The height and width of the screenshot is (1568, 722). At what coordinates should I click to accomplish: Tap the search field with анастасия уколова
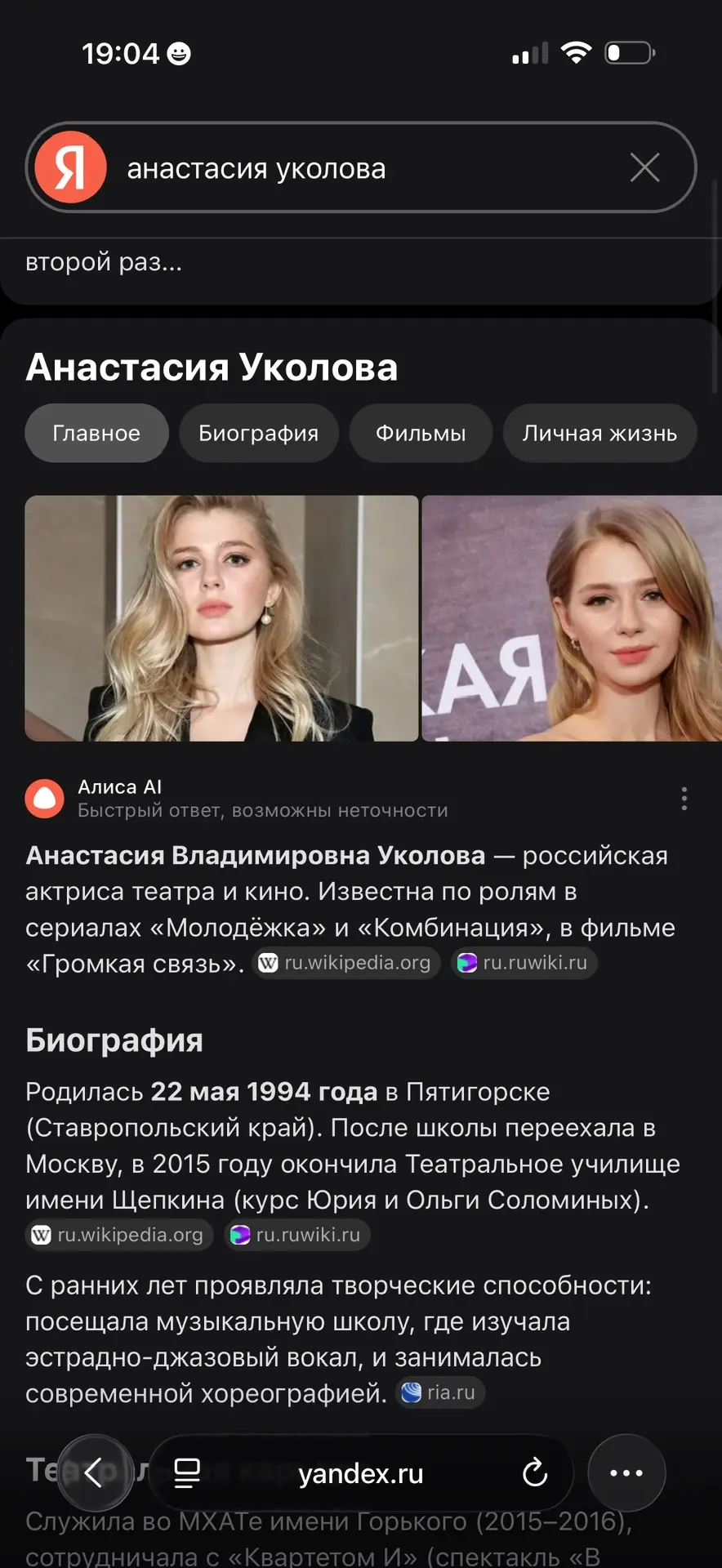[359, 168]
